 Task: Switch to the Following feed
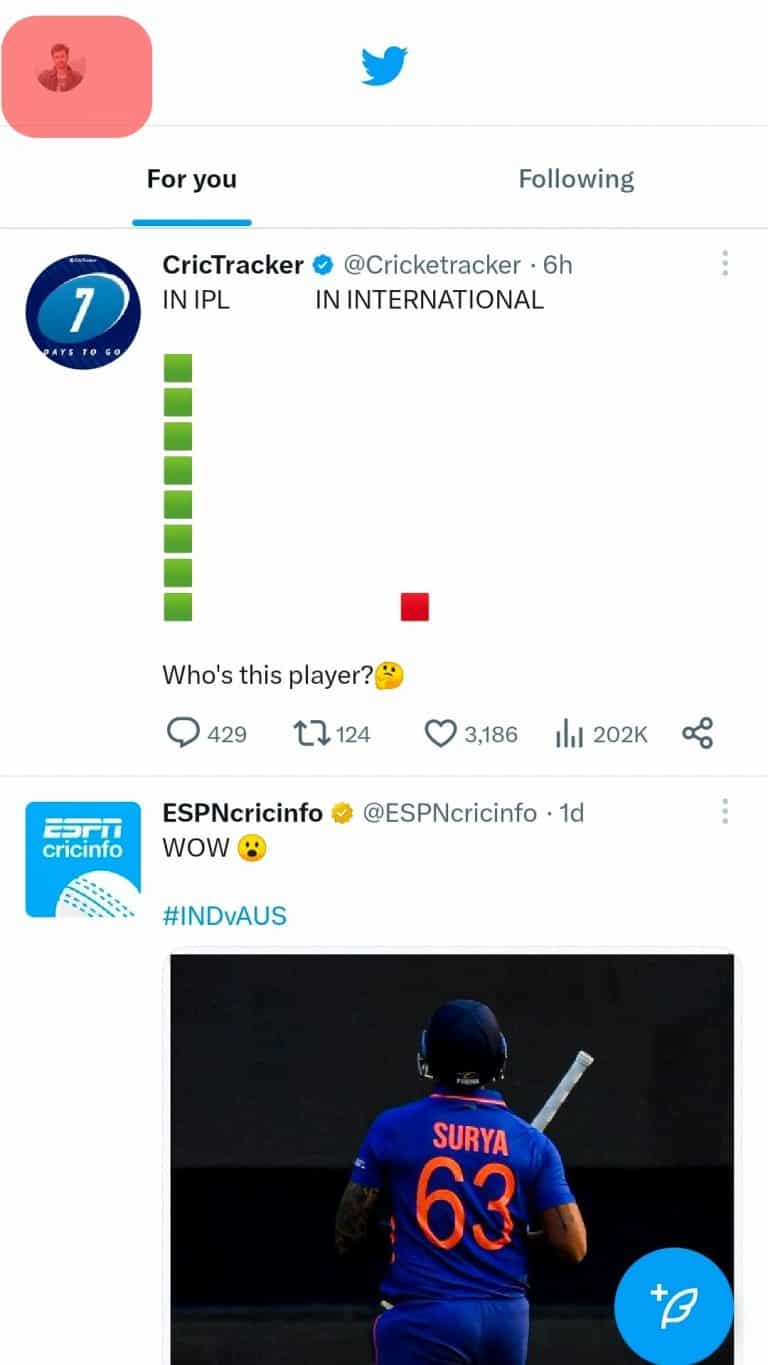click(576, 178)
